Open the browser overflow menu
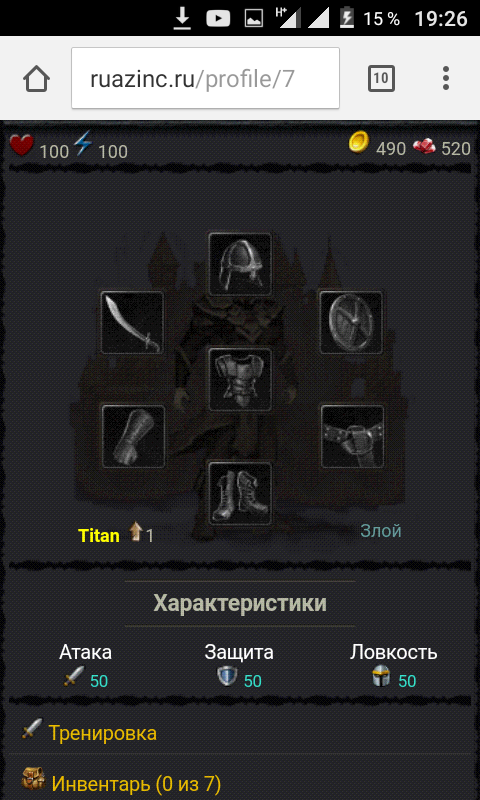The width and height of the screenshot is (480, 800). pyautogui.click(x=446, y=79)
